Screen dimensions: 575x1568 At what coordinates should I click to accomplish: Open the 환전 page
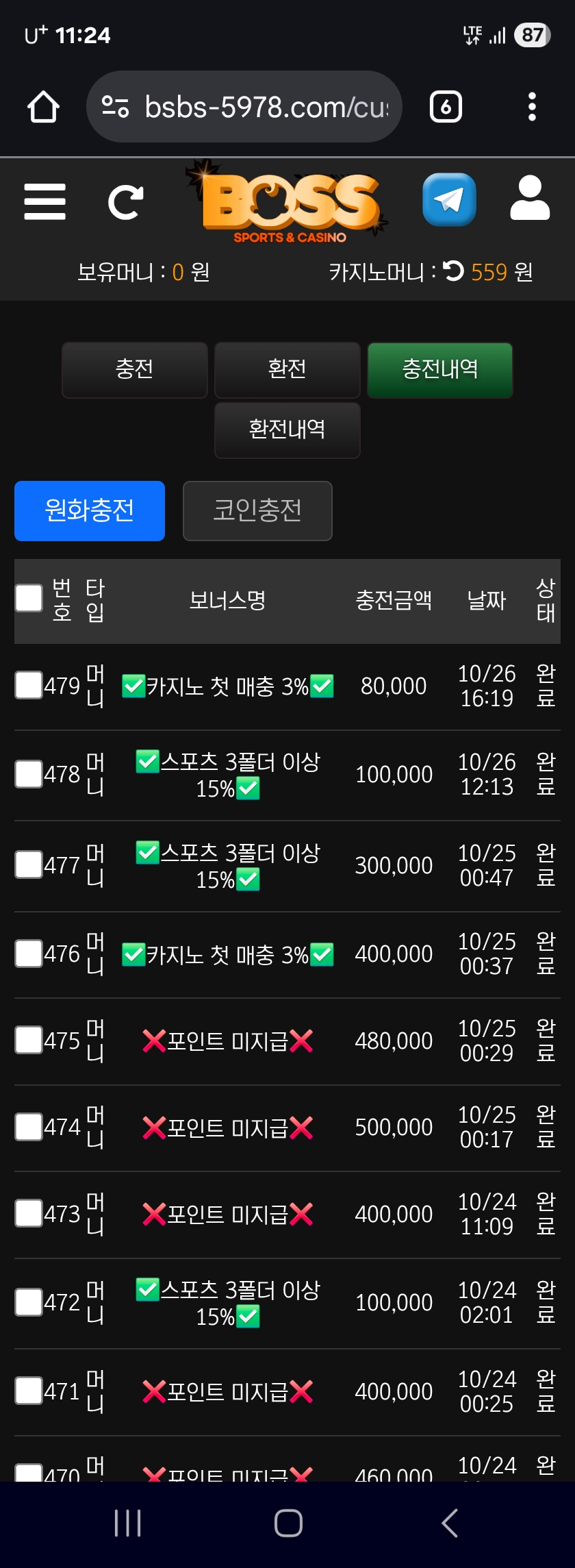(x=287, y=370)
